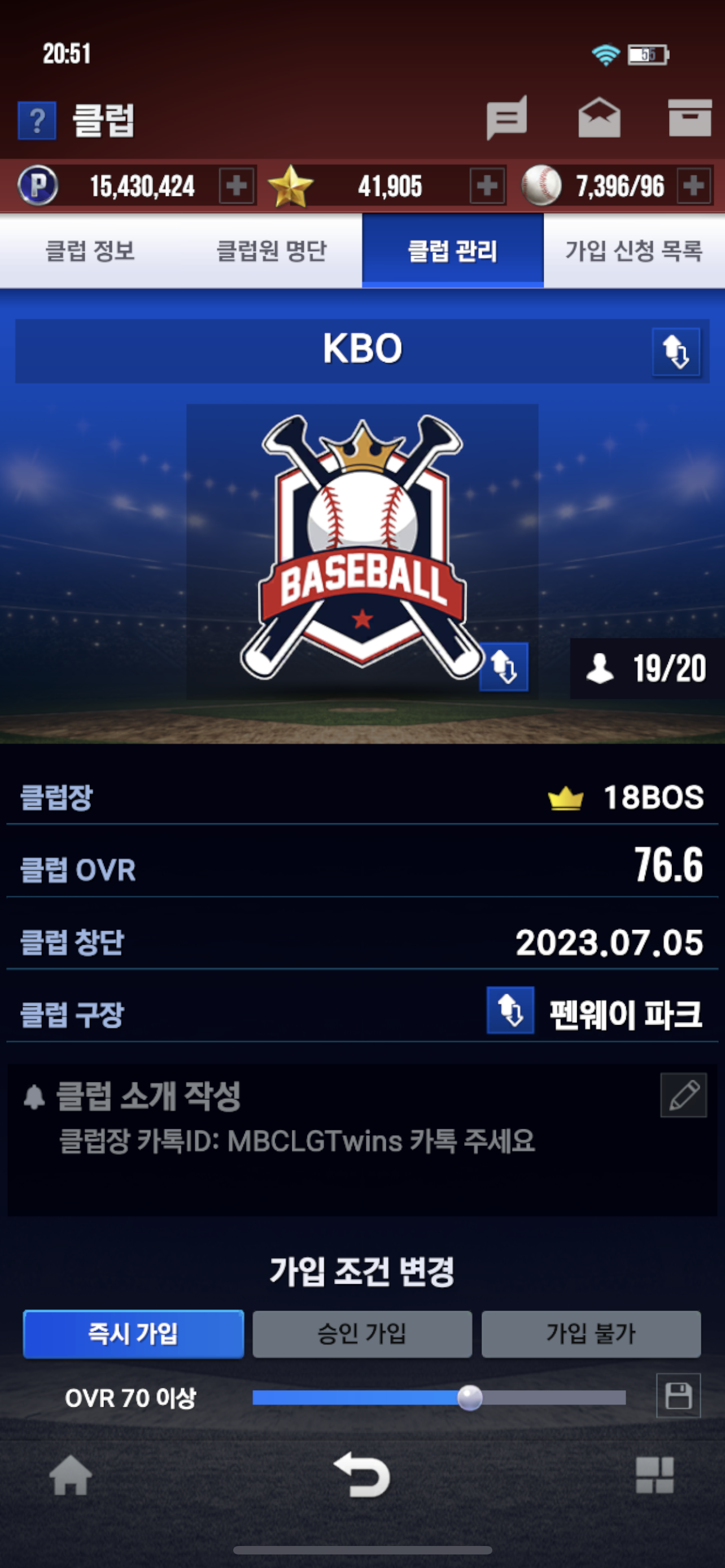Viewport: 725px width, 1568px height.
Task: Select 가입 불가 join condition
Action: pyautogui.click(x=591, y=1334)
